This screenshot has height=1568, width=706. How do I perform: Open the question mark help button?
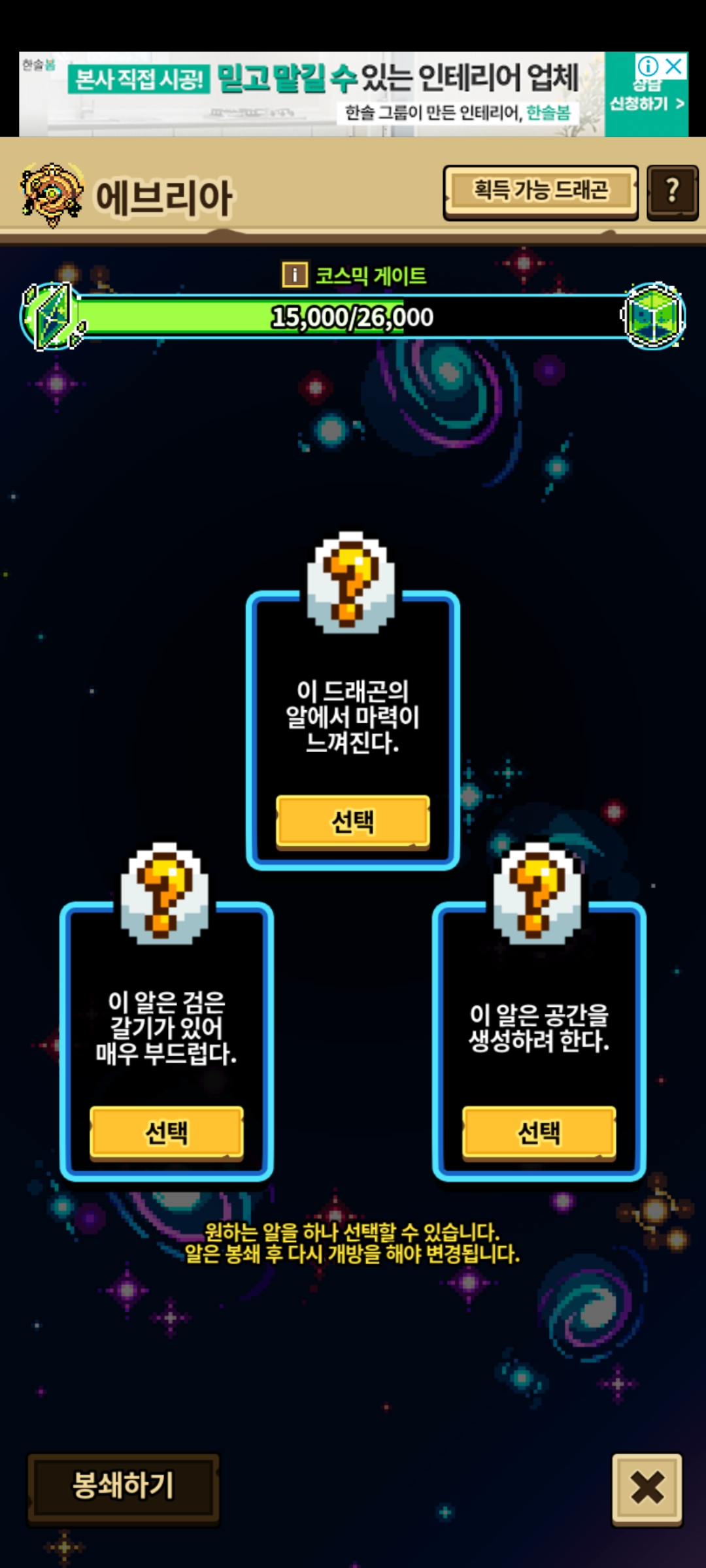click(x=672, y=192)
